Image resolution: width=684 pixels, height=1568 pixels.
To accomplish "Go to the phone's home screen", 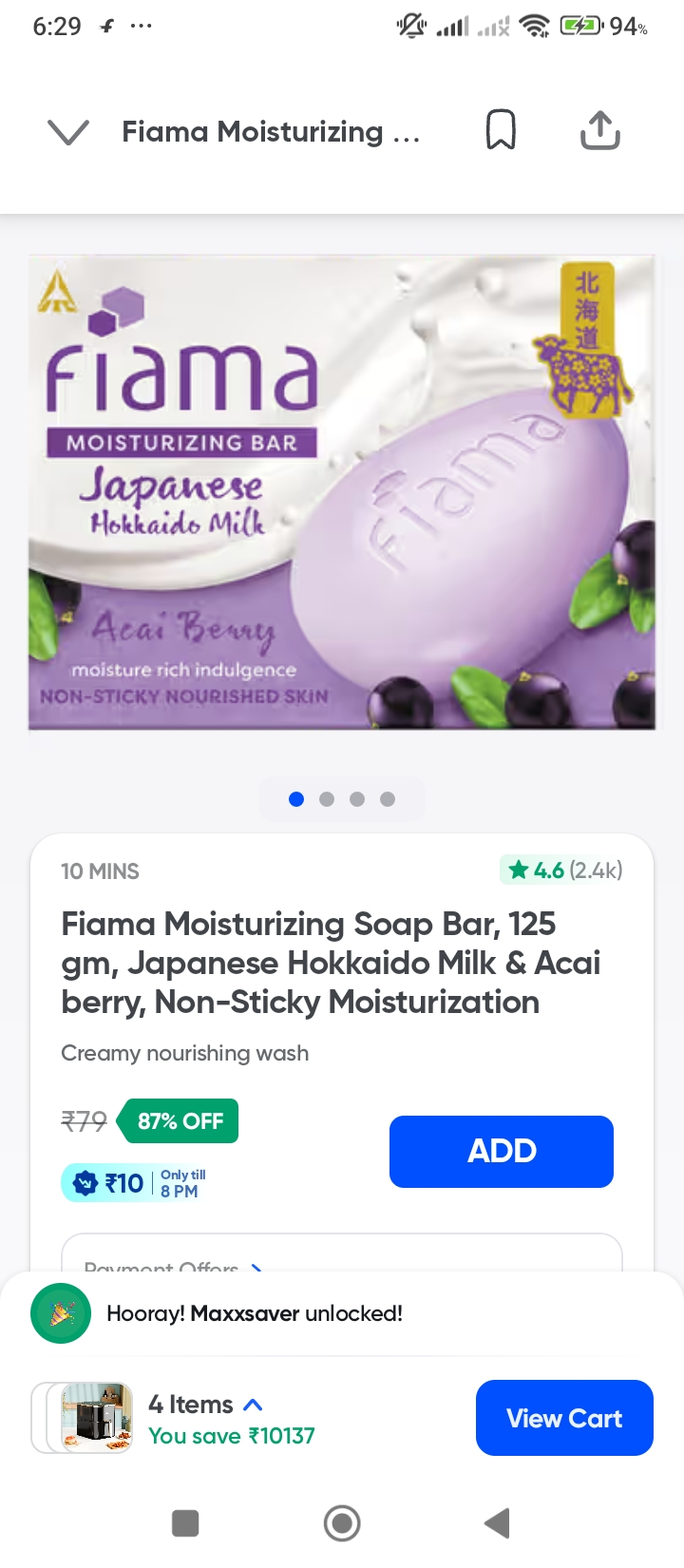I will pyautogui.click(x=342, y=1523).
